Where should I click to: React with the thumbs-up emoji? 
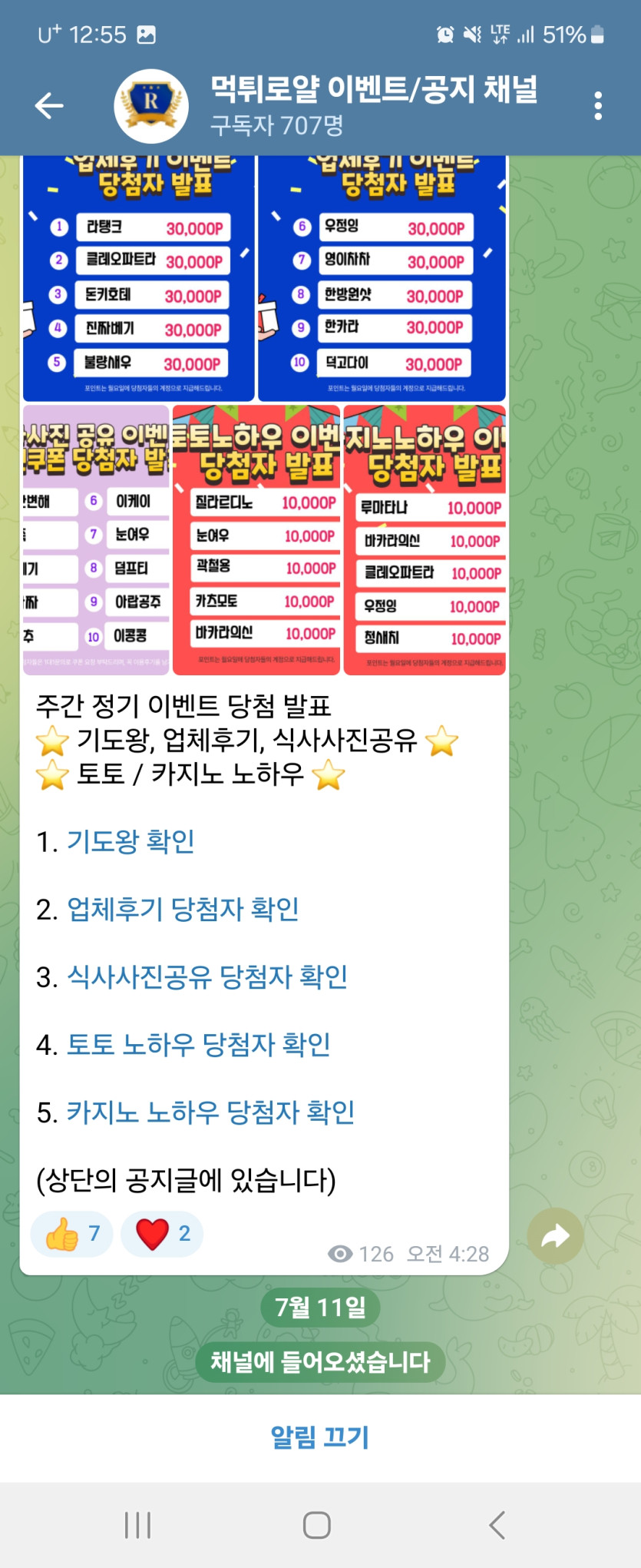pyautogui.click(x=72, y=1234)
